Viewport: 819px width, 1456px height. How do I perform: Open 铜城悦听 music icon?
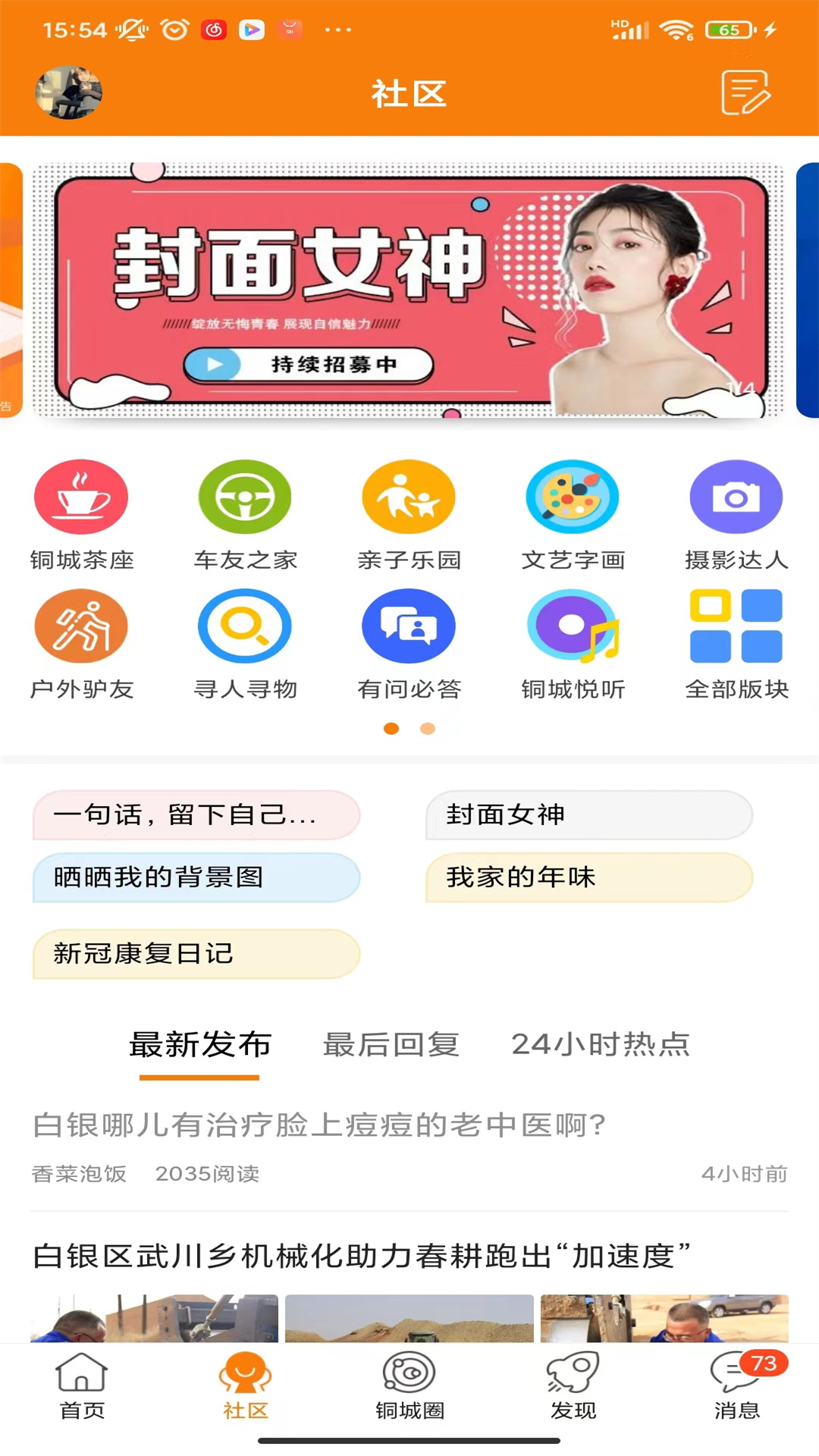(x=573, y=626)
